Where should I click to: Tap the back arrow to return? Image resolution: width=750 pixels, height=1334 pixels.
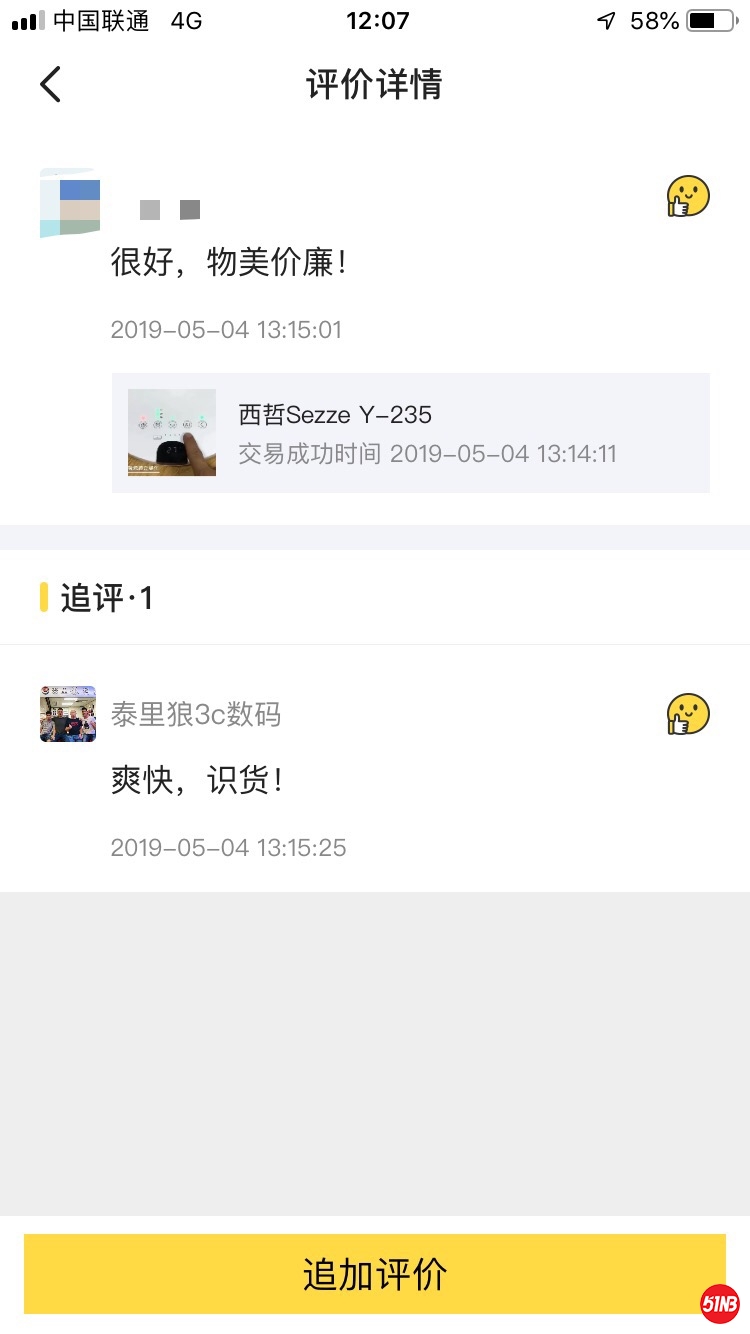point(50,84)
